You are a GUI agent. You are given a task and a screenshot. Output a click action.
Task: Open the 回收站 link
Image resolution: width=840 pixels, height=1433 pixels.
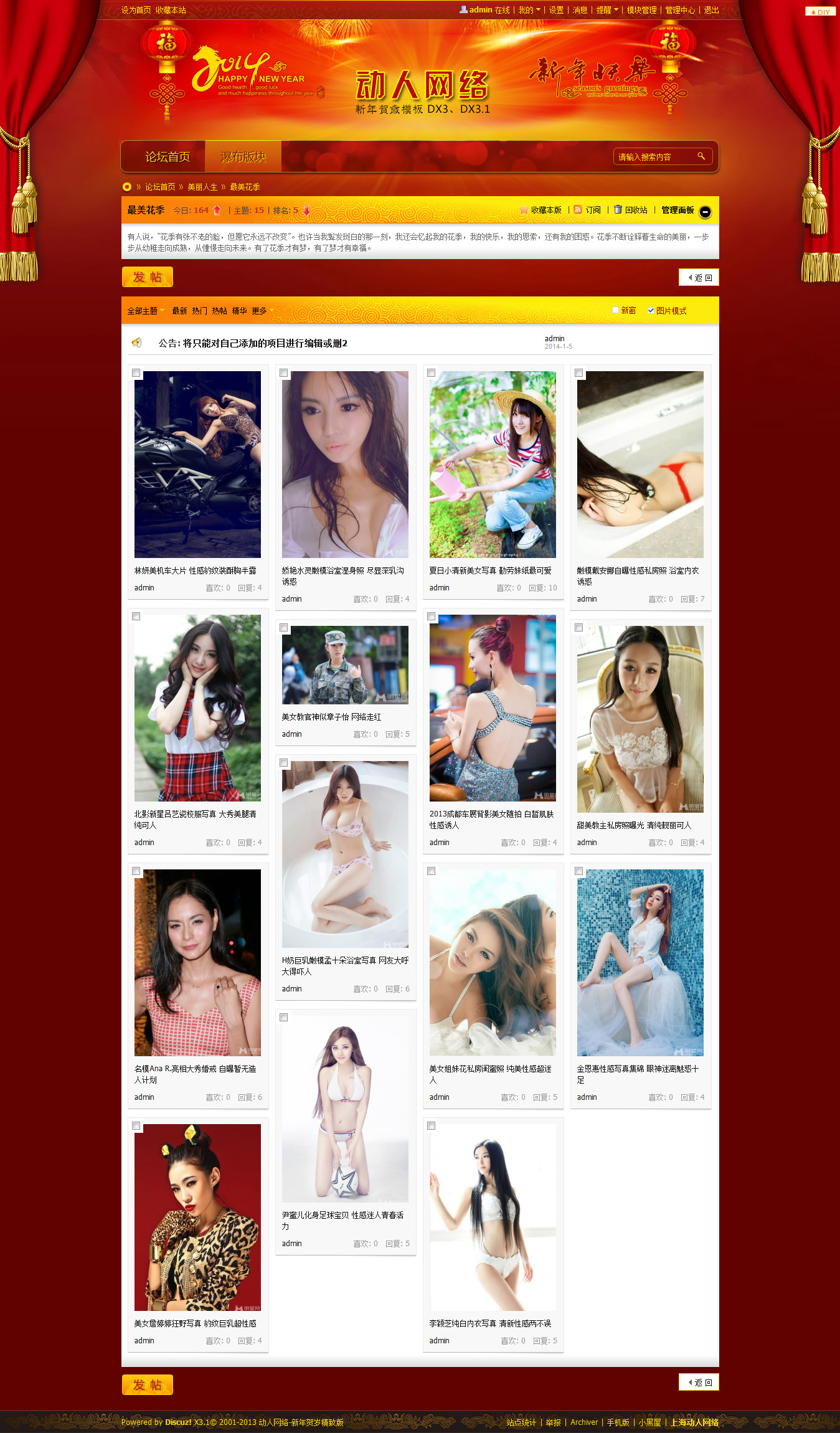[x=631, y=210]
